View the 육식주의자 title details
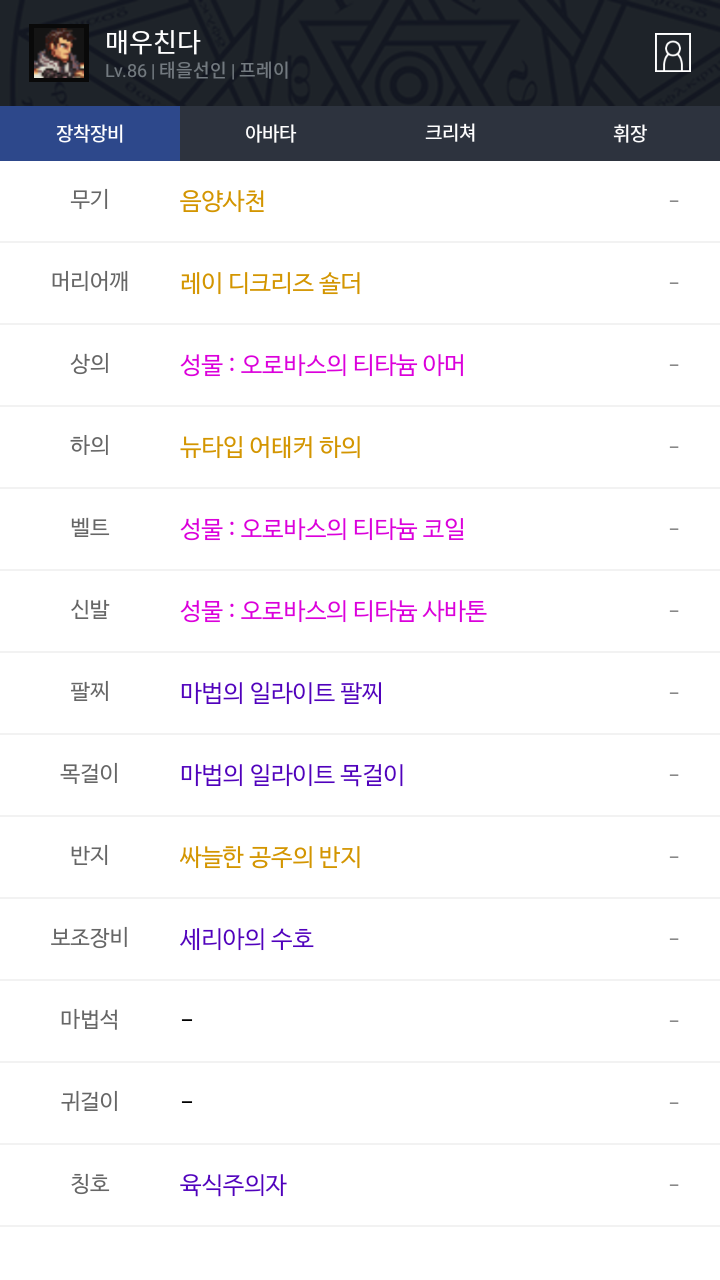 pos(233,1185)
